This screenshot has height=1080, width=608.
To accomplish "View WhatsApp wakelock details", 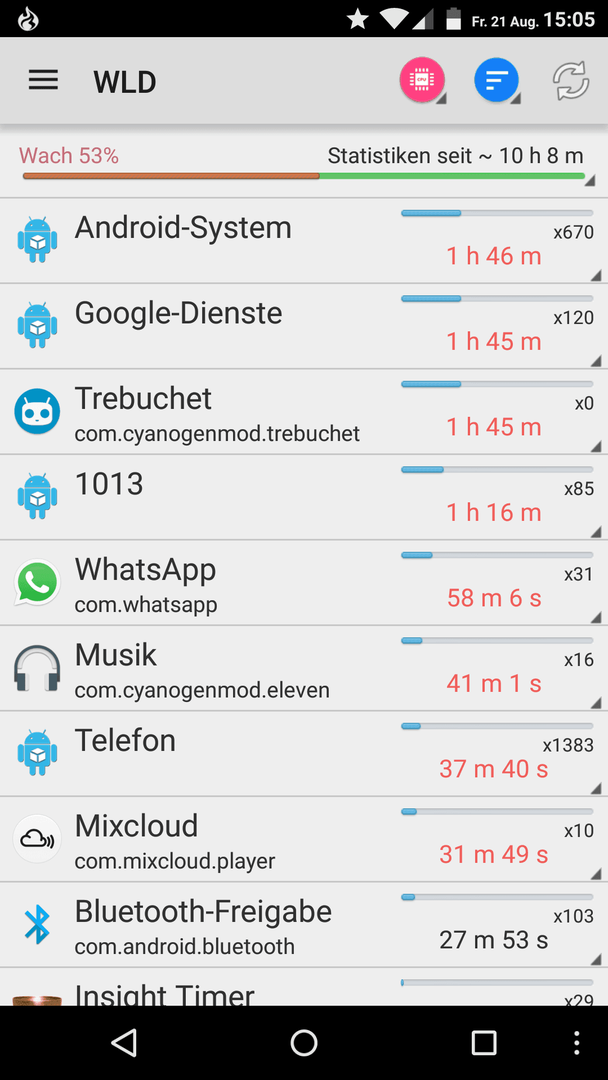I will 304,583.
